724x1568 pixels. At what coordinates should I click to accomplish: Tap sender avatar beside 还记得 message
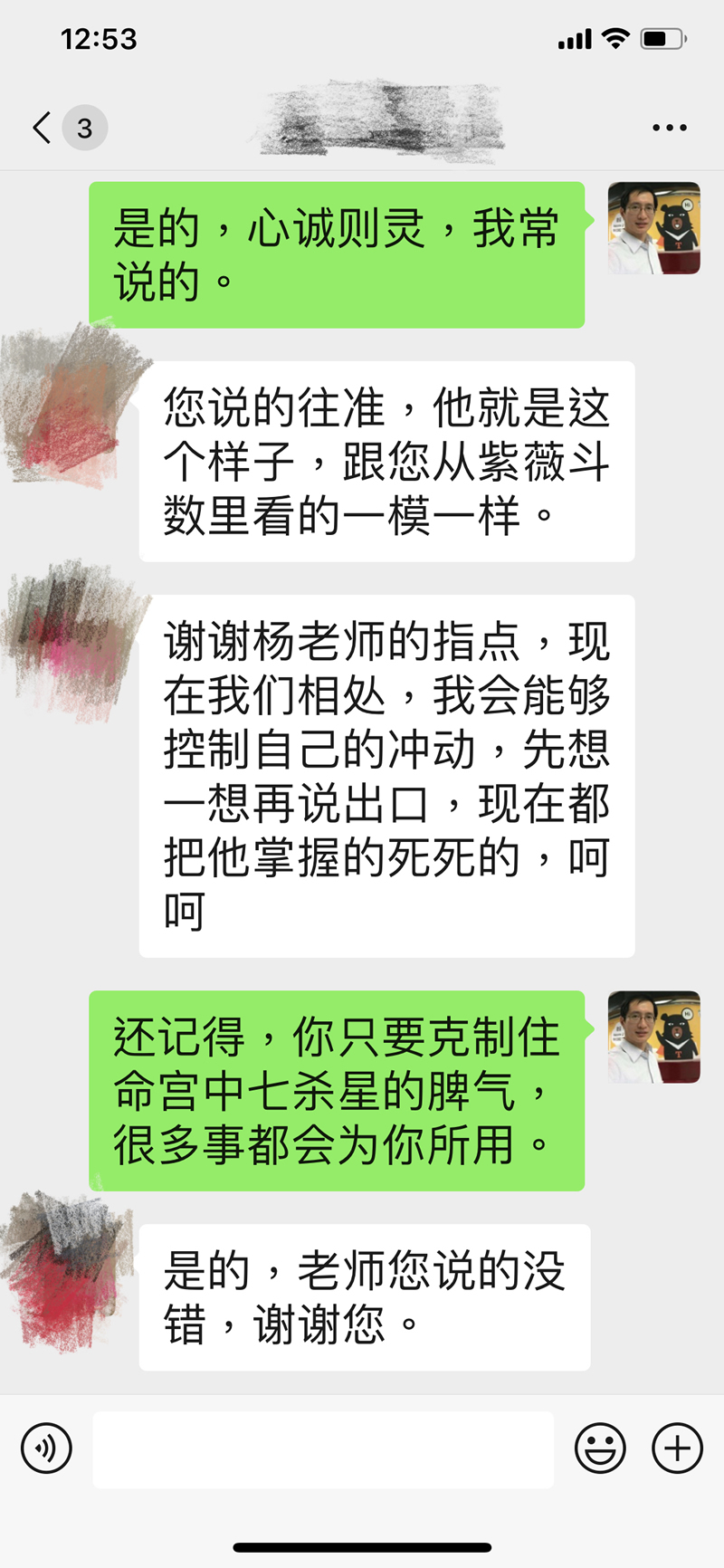[x=653, y=1037]
